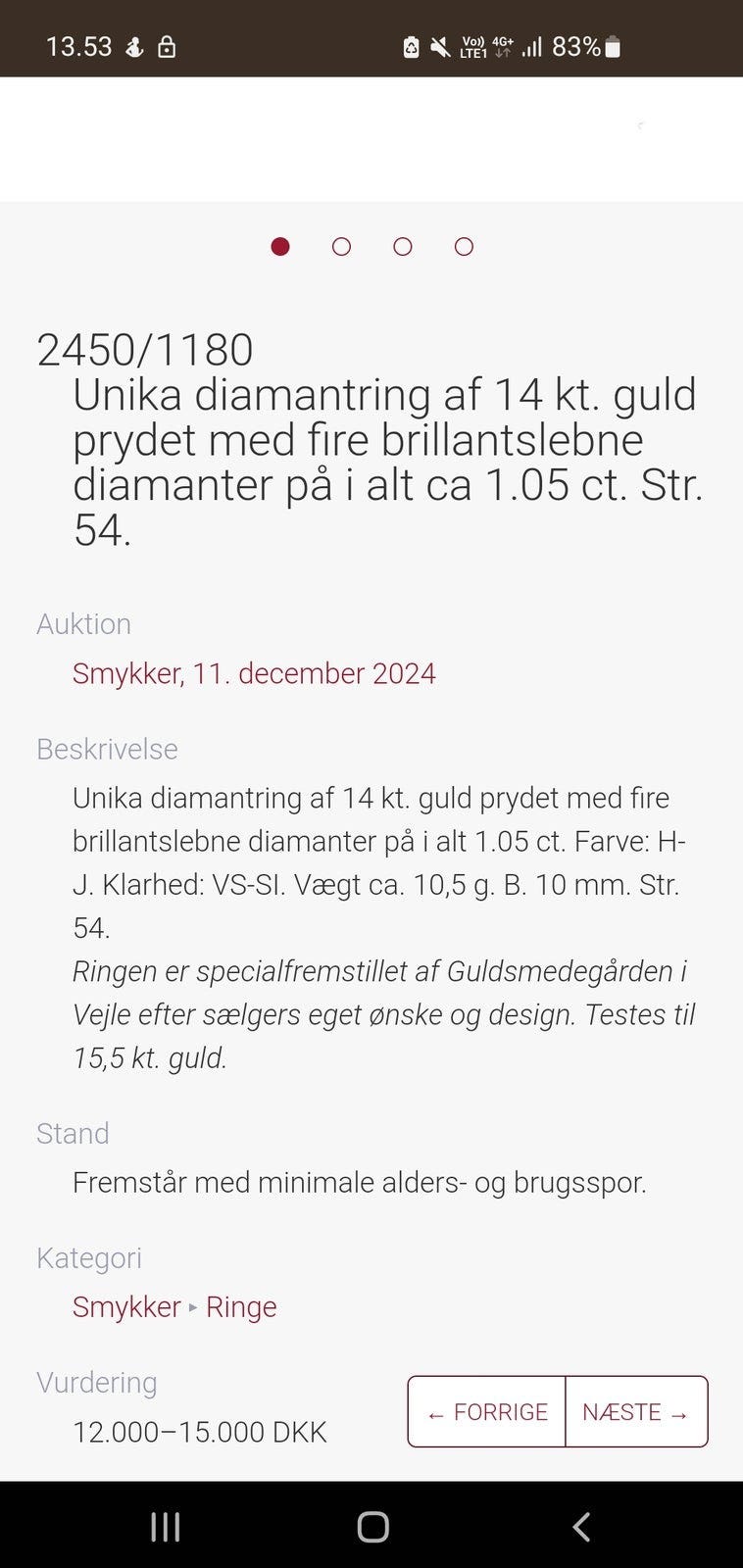Select the fourth image carousel dot
The width and height of the screenshot is (743, 1568).
coord(463,247)
